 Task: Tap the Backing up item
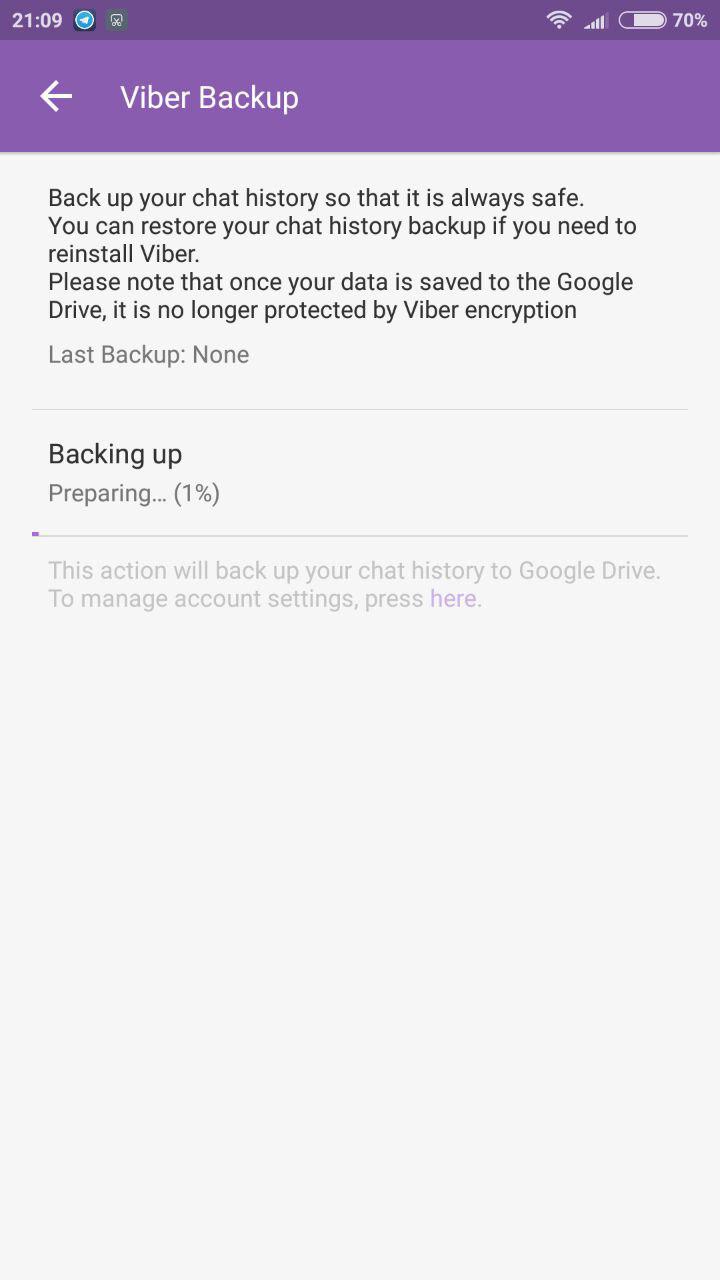click(115, 454)
